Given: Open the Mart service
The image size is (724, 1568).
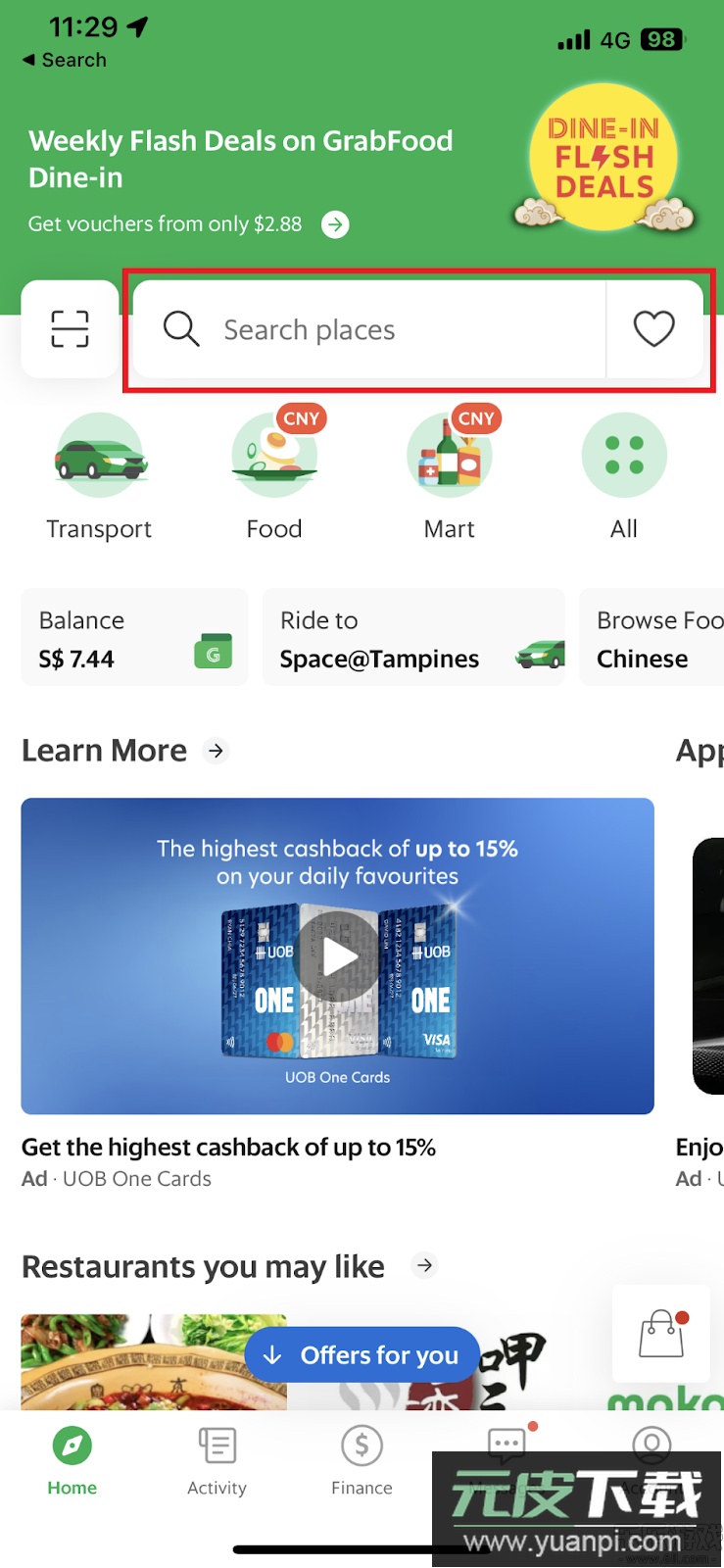Looking at the screenshot, I should (x=449, y=475).
